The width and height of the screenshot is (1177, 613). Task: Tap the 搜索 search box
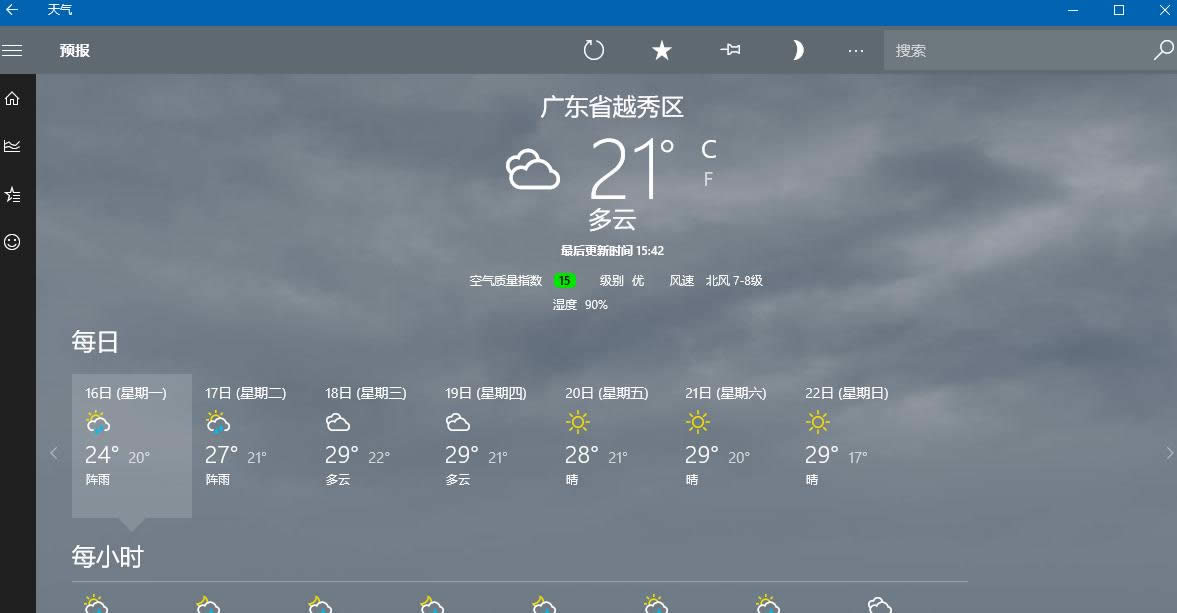[1015, 50]
